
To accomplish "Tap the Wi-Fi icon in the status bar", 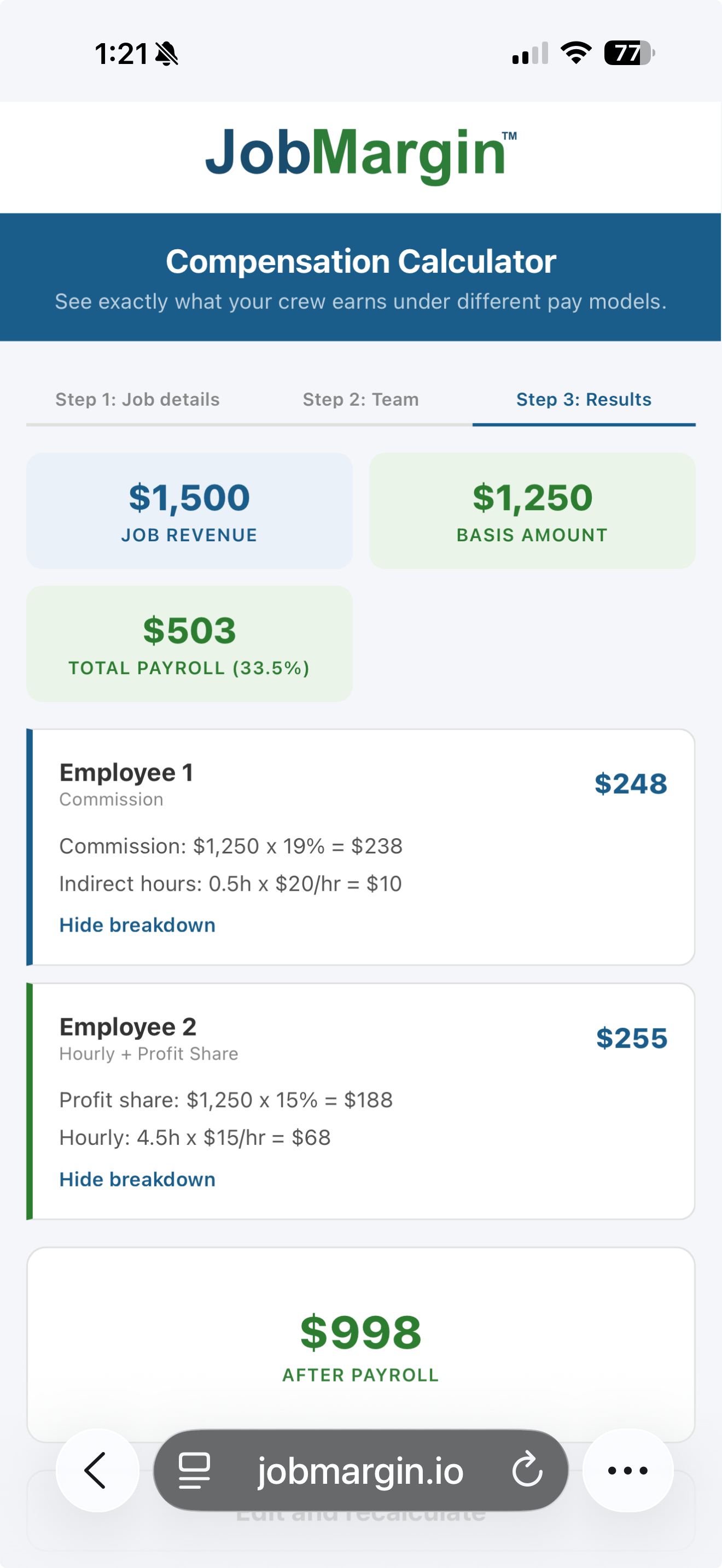I will [575, 54].
